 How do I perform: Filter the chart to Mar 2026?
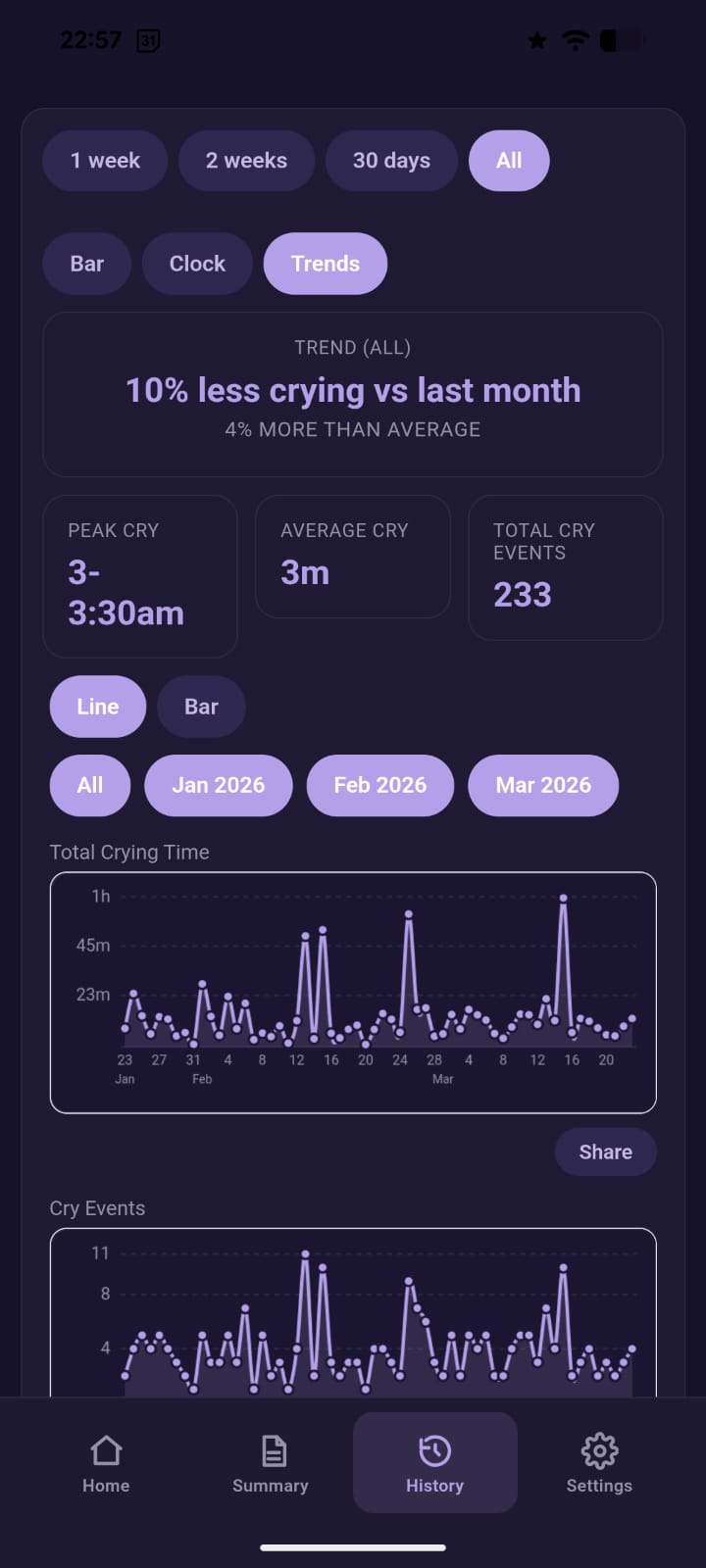click(543, 785)
